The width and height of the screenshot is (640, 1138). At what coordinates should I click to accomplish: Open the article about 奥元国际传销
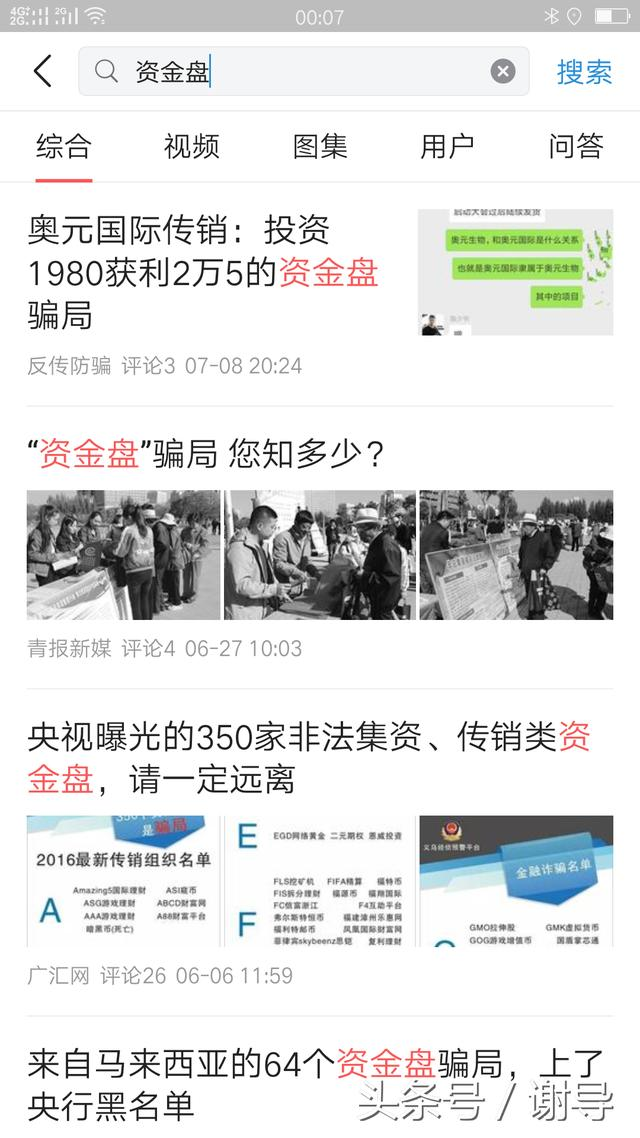(204, 273)
